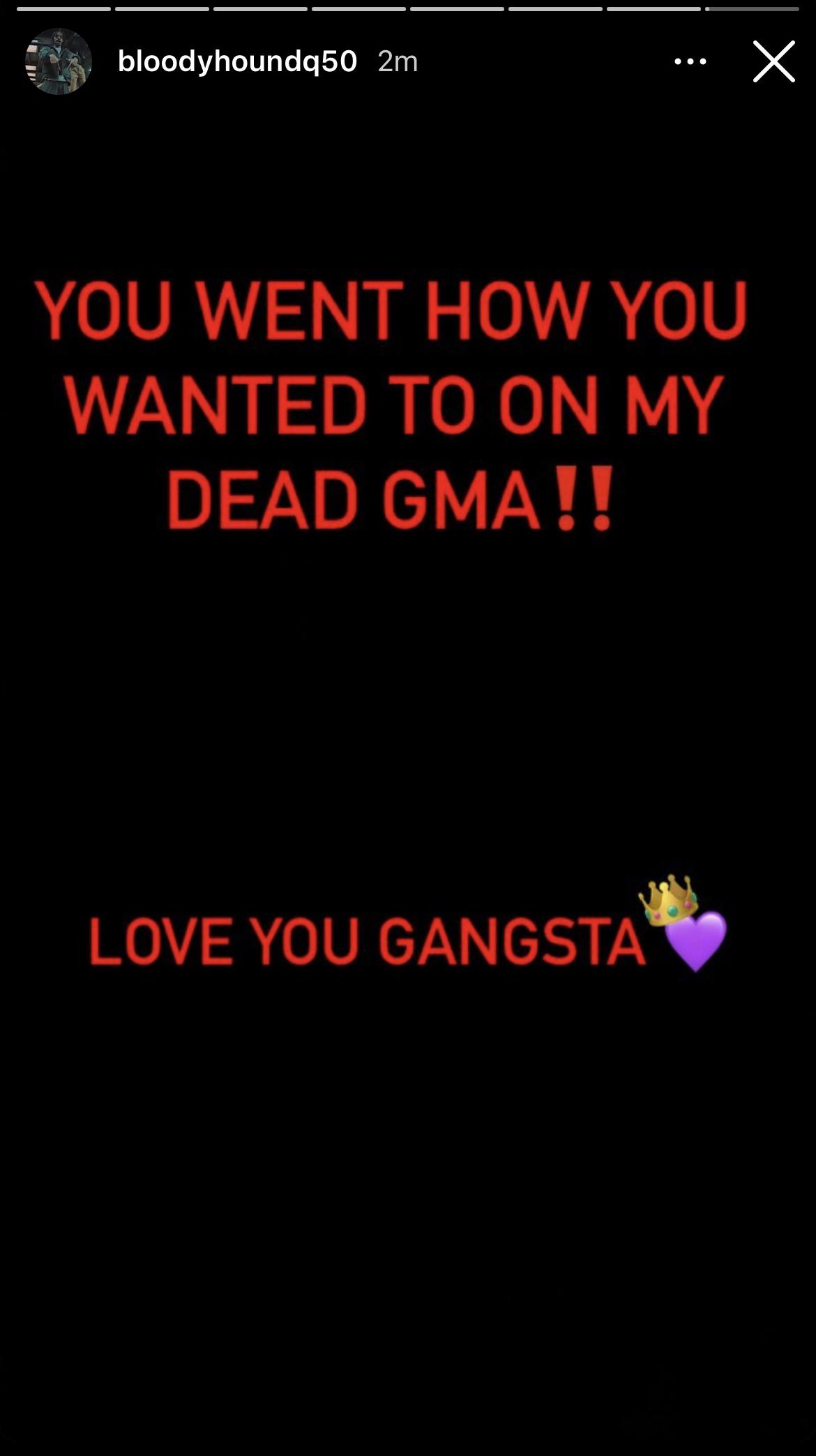Tap the bloodyhoundq50 username
This screenshot has width=816, height=1456.
[237, 61]
